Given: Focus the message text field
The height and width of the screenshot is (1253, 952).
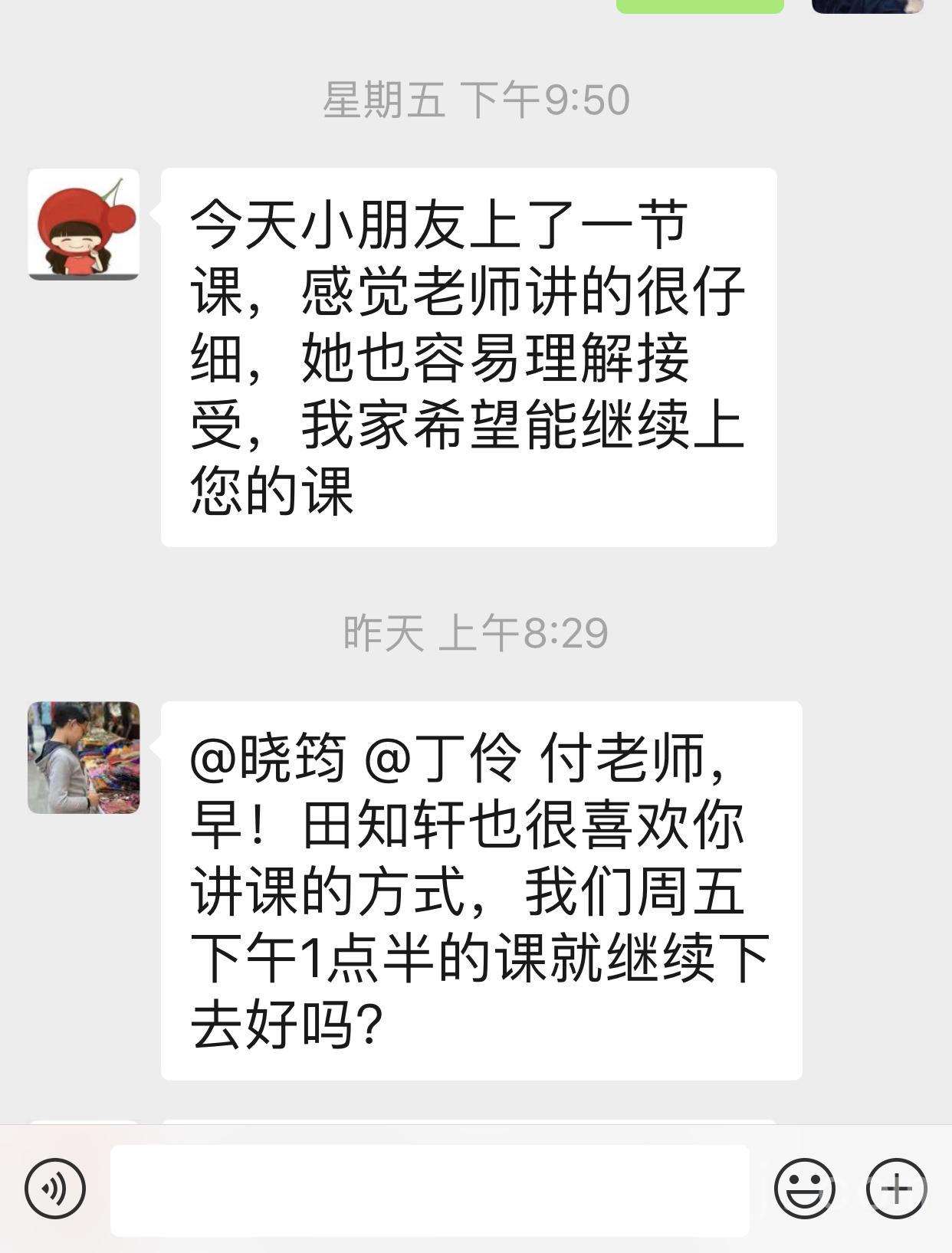Looking at the screenshot, I should coord(429,1190).
